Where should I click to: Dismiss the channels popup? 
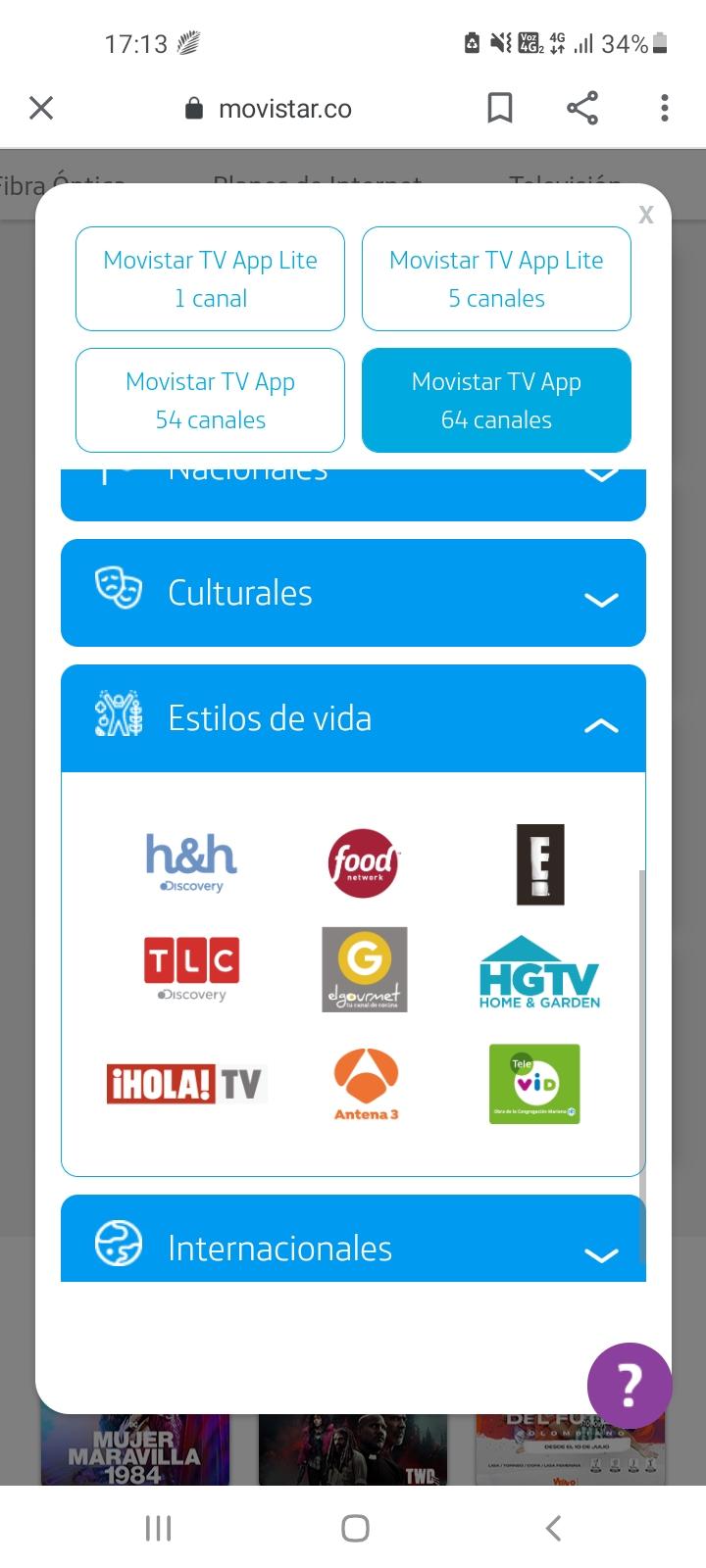coord(645,215)
